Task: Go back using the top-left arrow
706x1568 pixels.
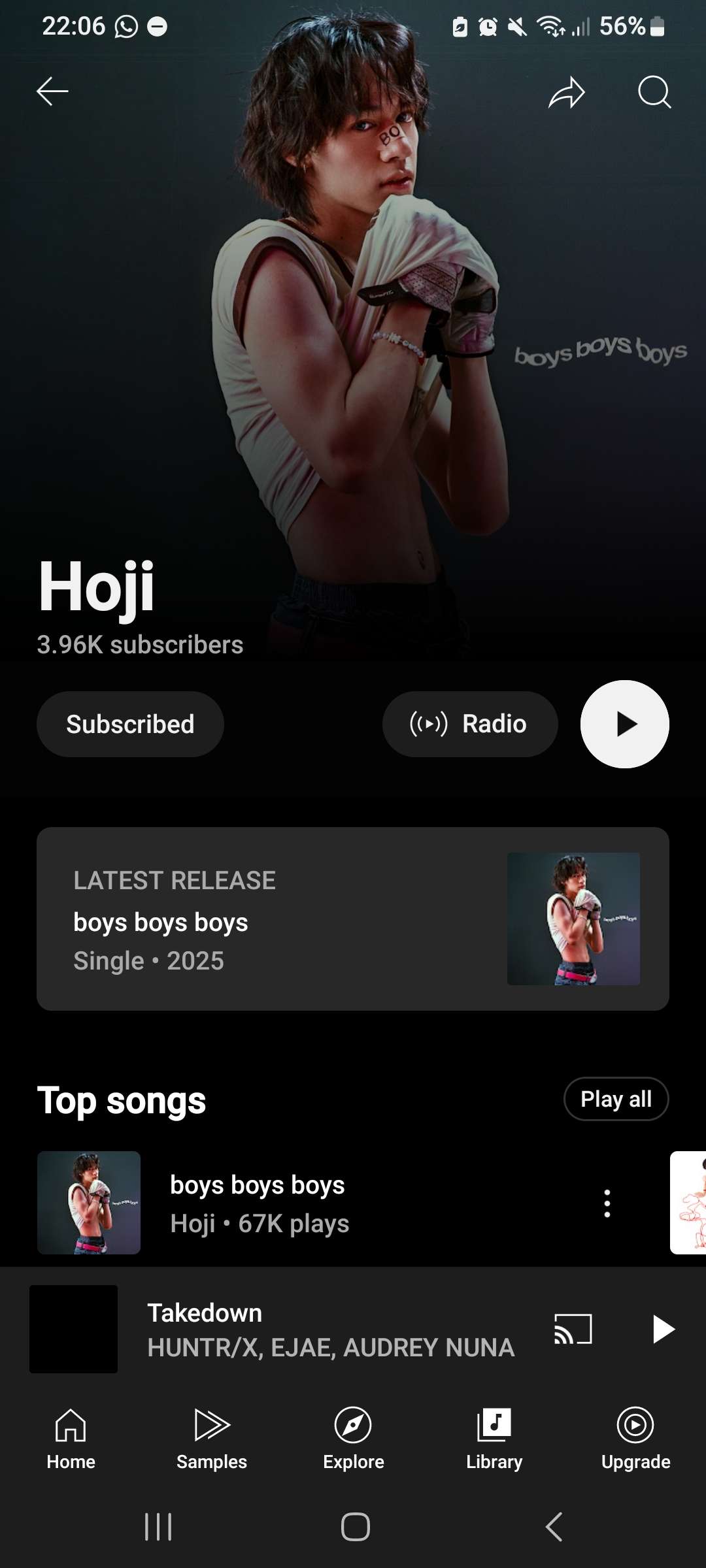Action: (52, 91)
